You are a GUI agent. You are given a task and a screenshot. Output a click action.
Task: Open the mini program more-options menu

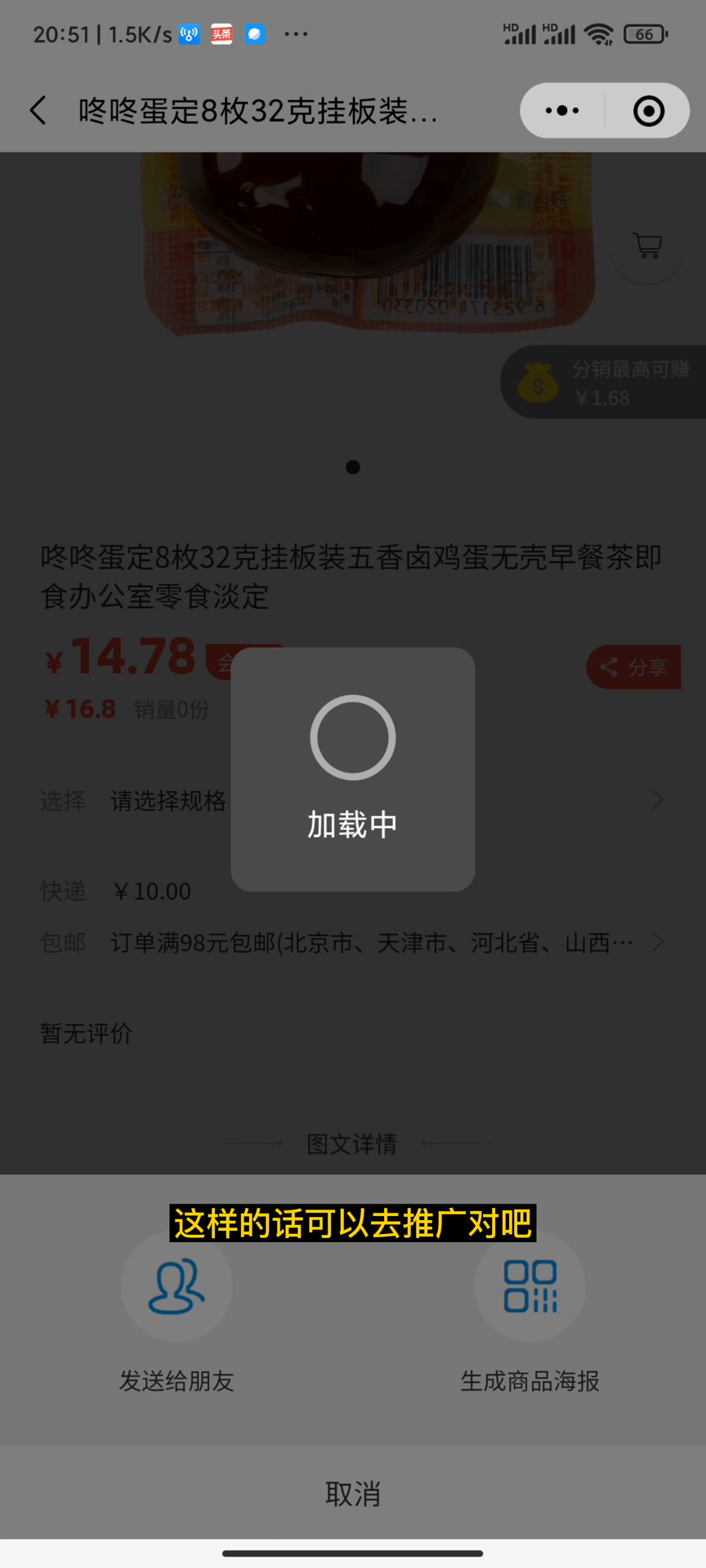[x=562, y=110]
